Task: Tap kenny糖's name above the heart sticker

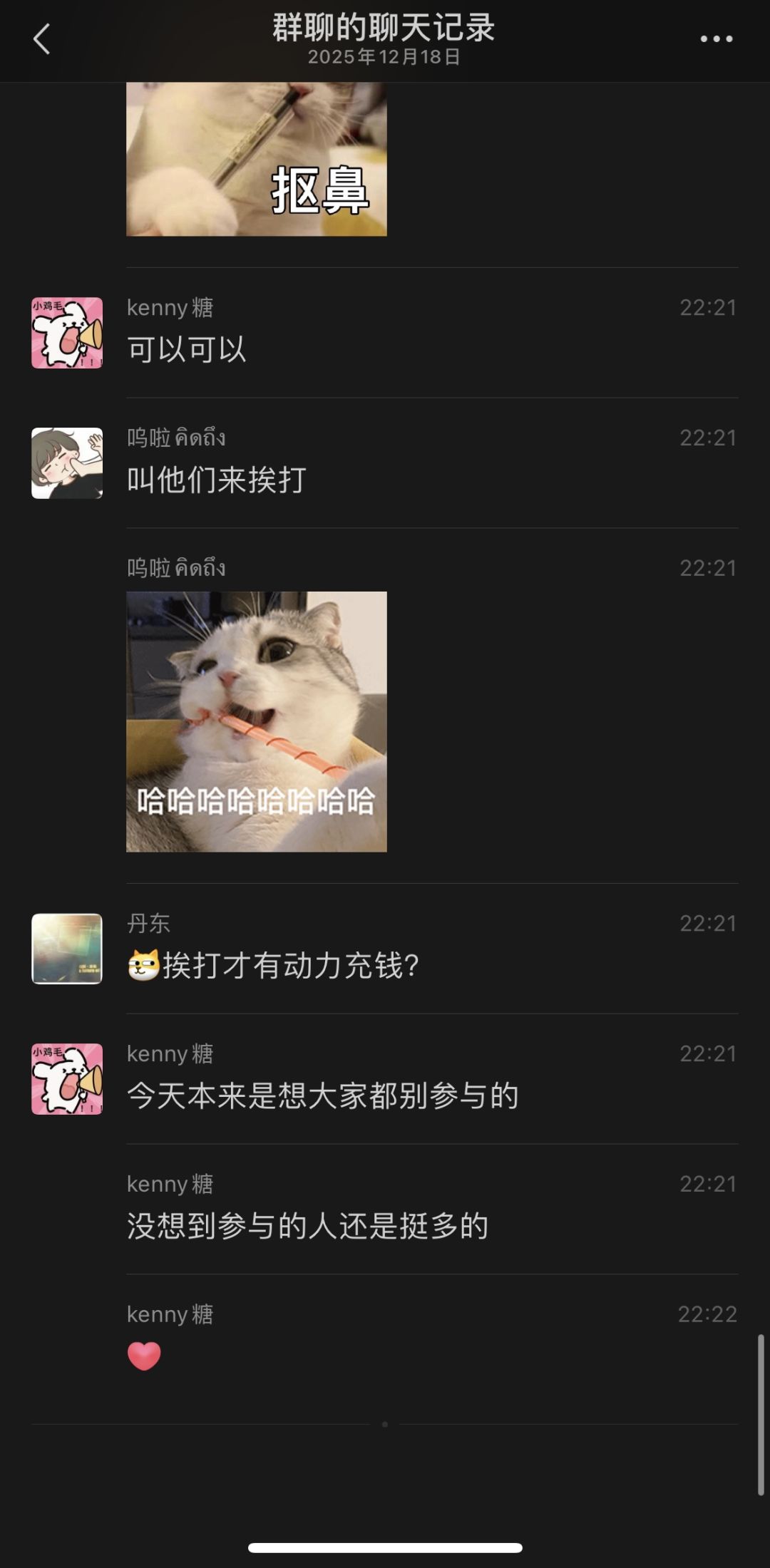Action: pyautogui.click(x=170, y=1313)
